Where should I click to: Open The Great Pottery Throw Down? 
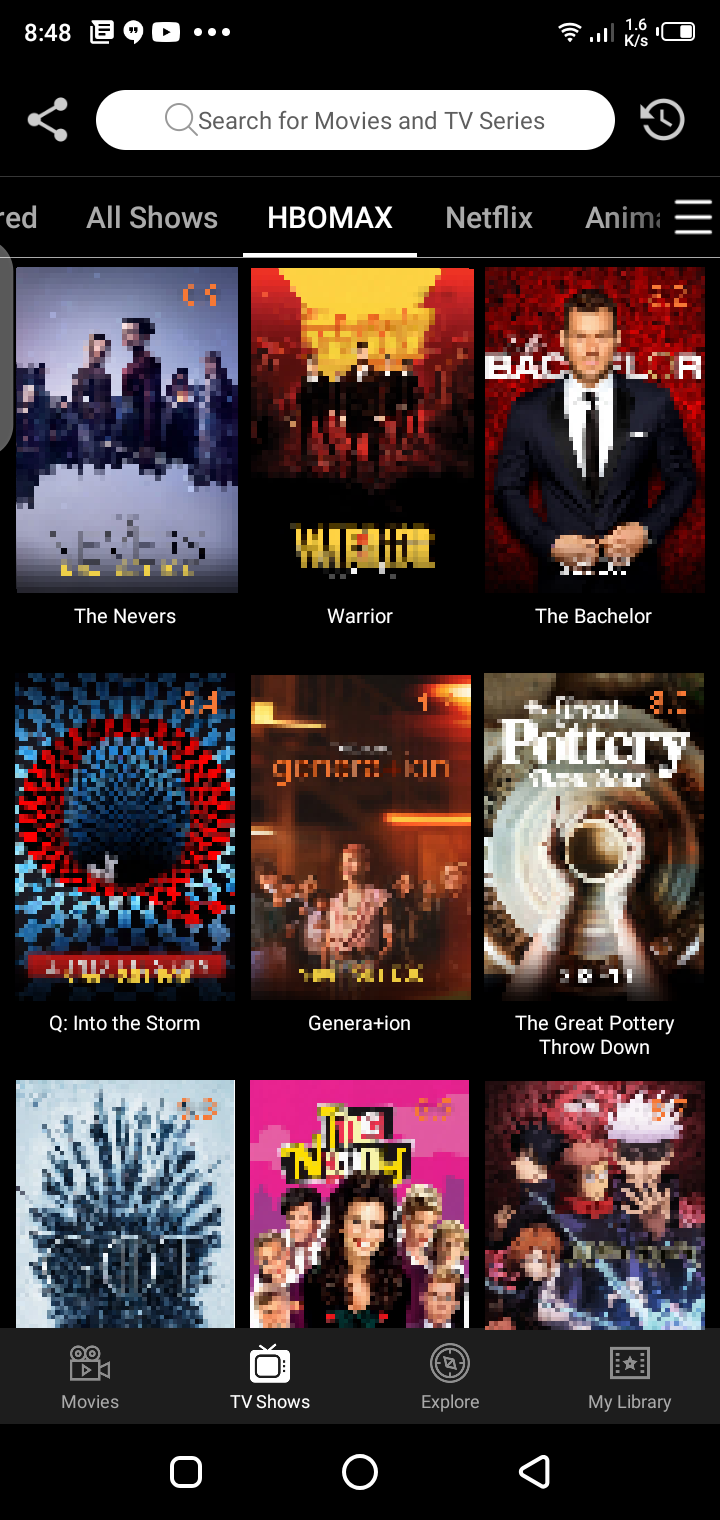coord(594,836)
